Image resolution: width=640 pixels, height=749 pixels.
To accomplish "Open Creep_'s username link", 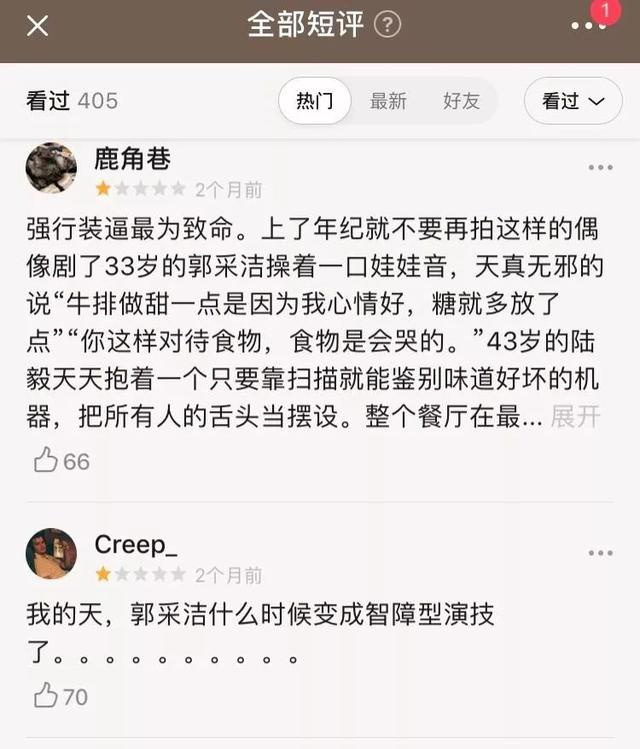I will (136, 544).
